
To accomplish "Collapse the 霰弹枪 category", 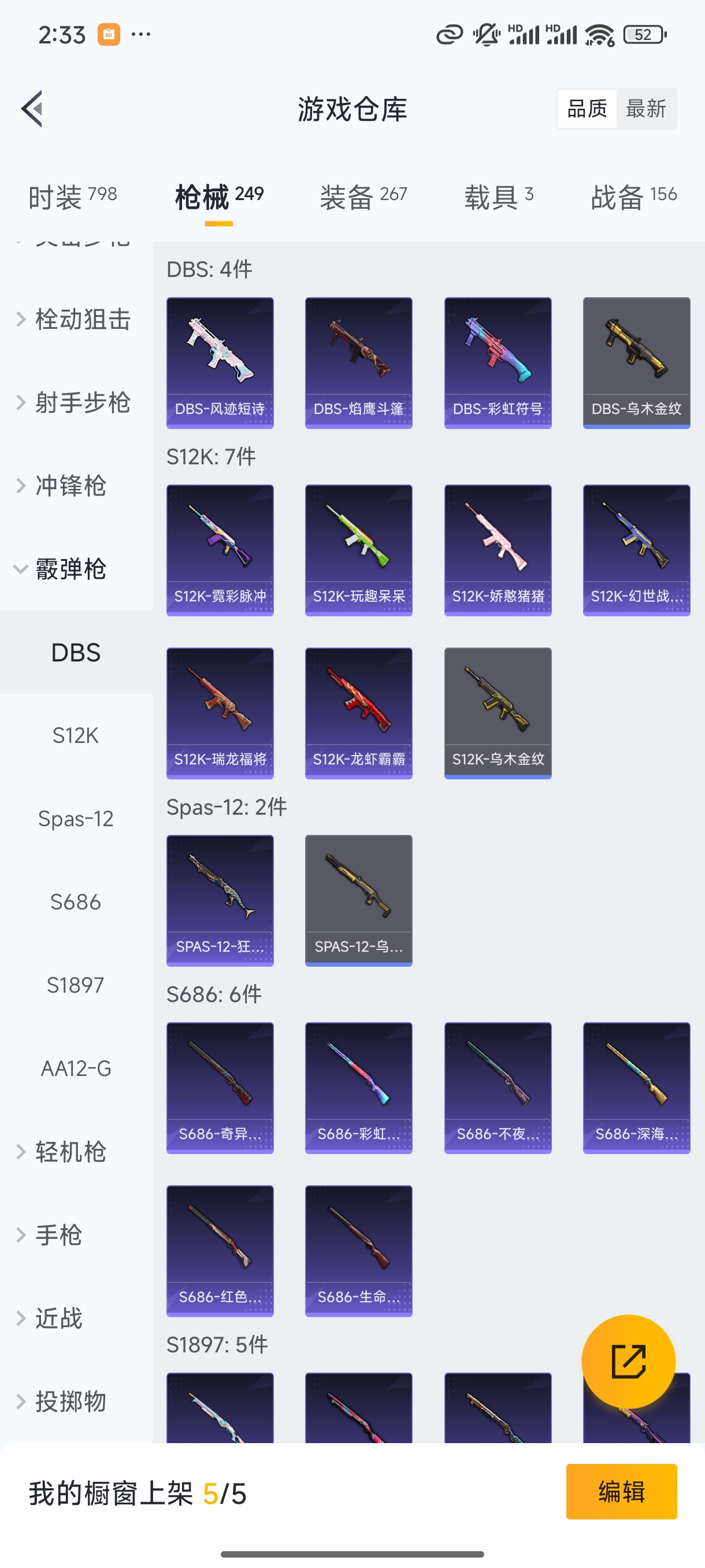I will coord(70,569).
